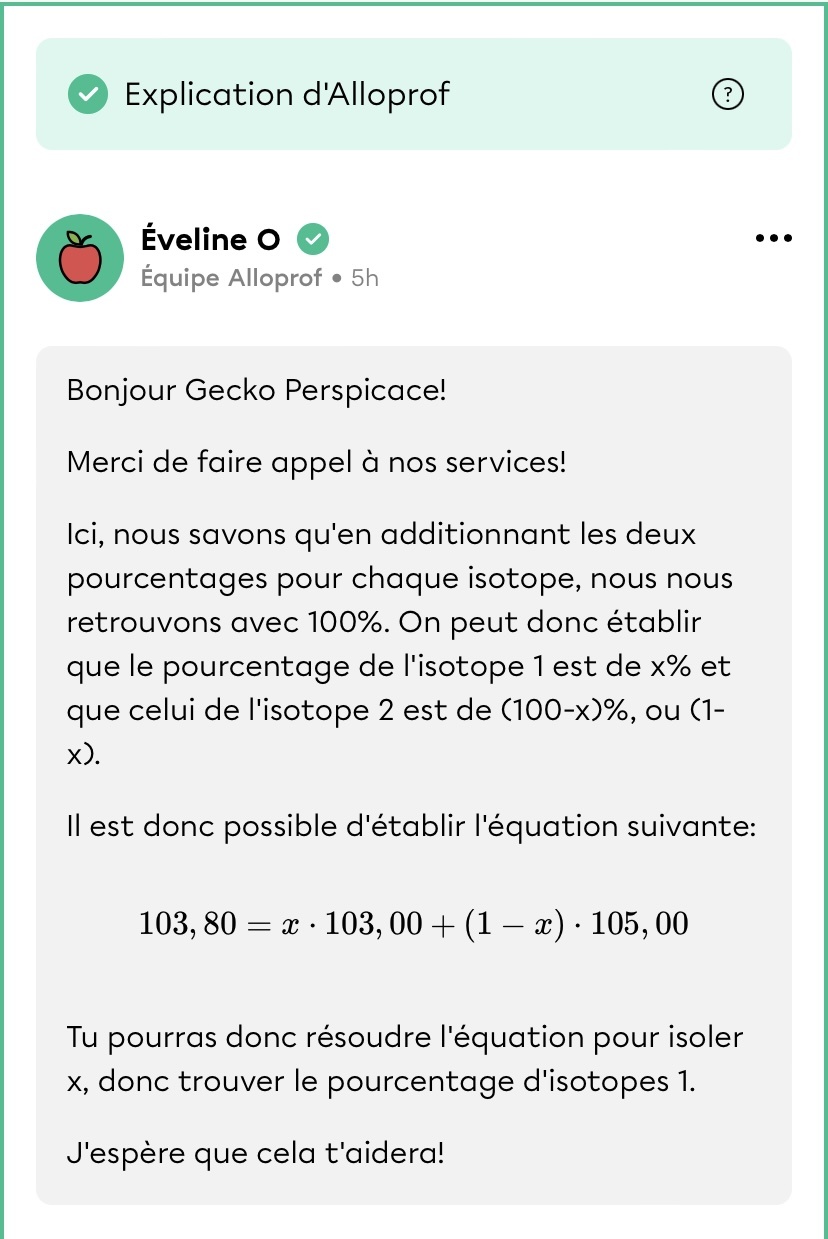
Task: View Éveline O's profile avatar
Action: point(80,258)
